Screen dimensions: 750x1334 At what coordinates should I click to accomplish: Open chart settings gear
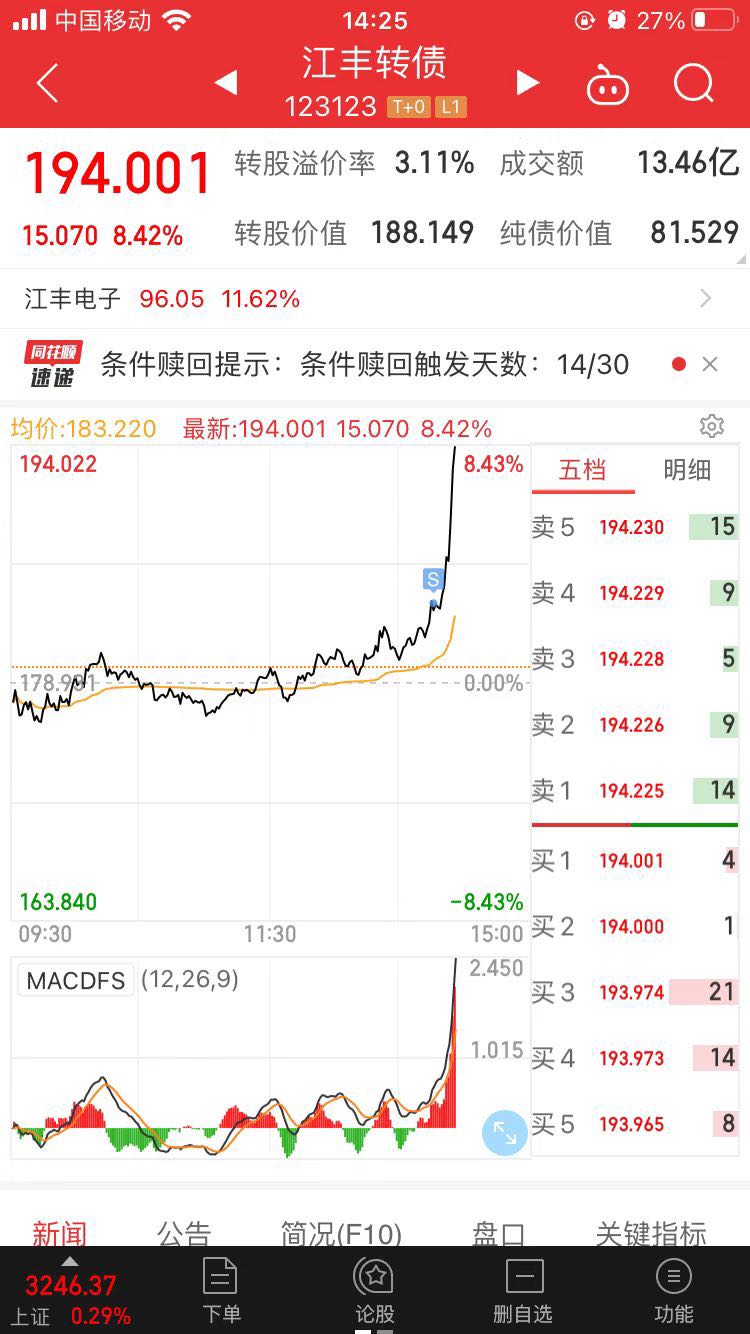tap(712, 427)
